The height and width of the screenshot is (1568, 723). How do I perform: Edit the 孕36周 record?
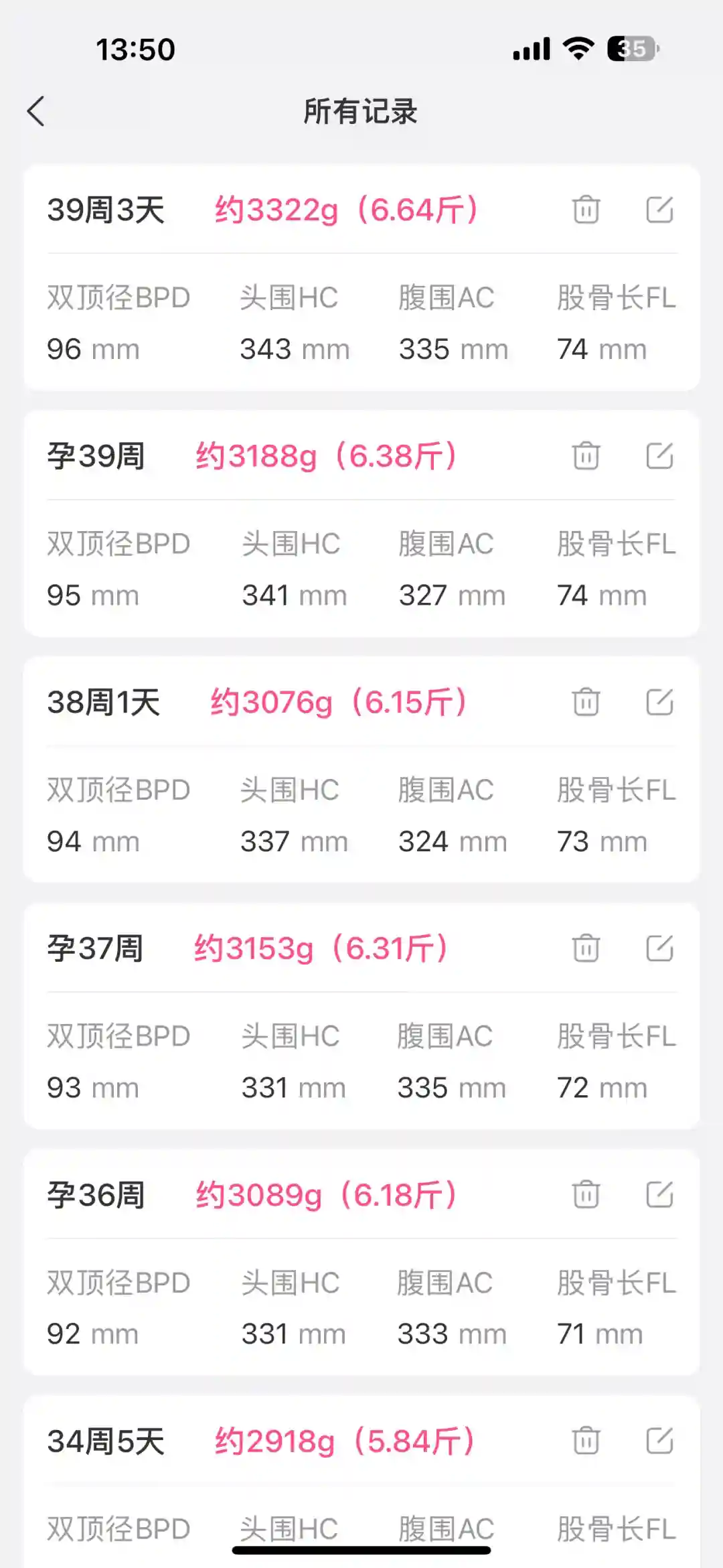pyautogui.click(x=659, y=1194)
